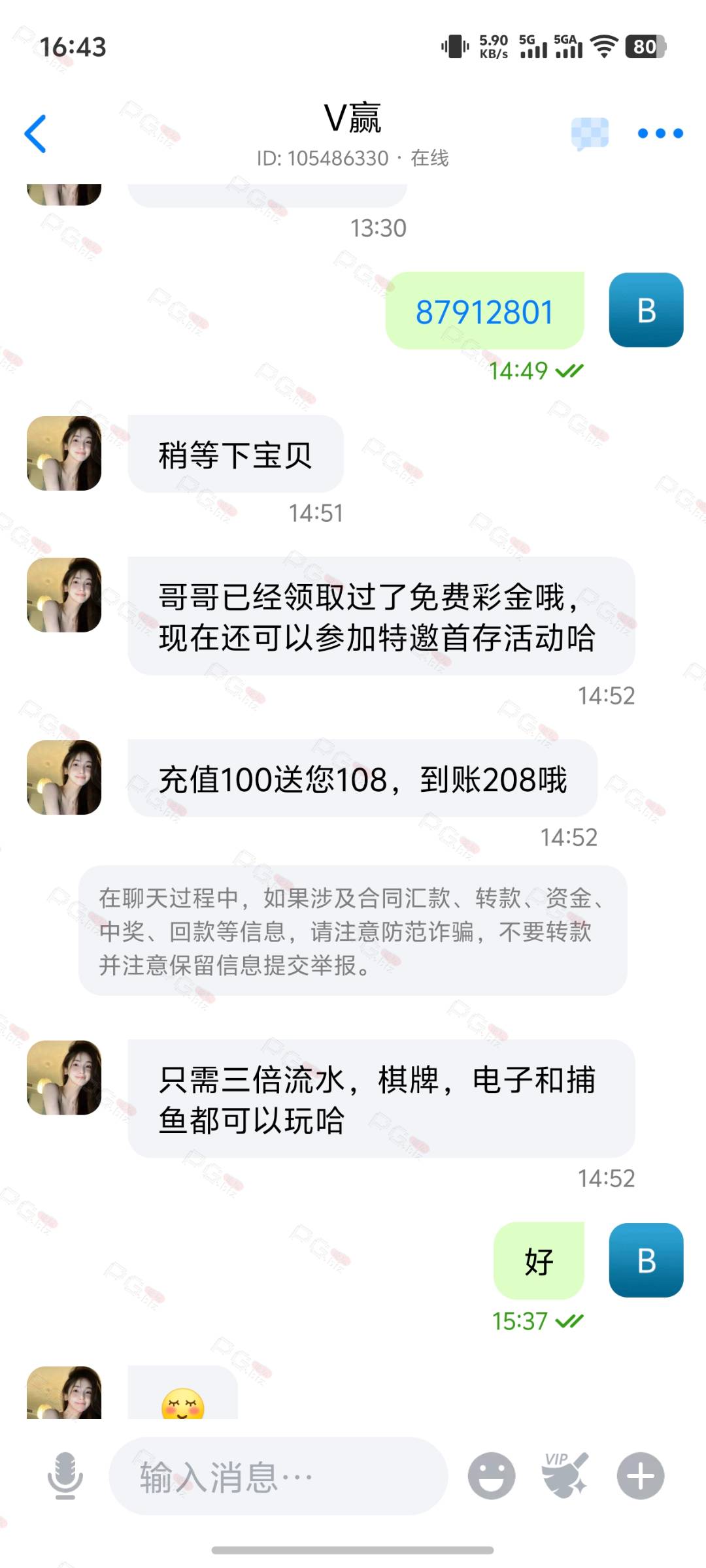Tap the chat bubble icon in header
Screen dimensions: 706x1568
(x=590, y=133)
